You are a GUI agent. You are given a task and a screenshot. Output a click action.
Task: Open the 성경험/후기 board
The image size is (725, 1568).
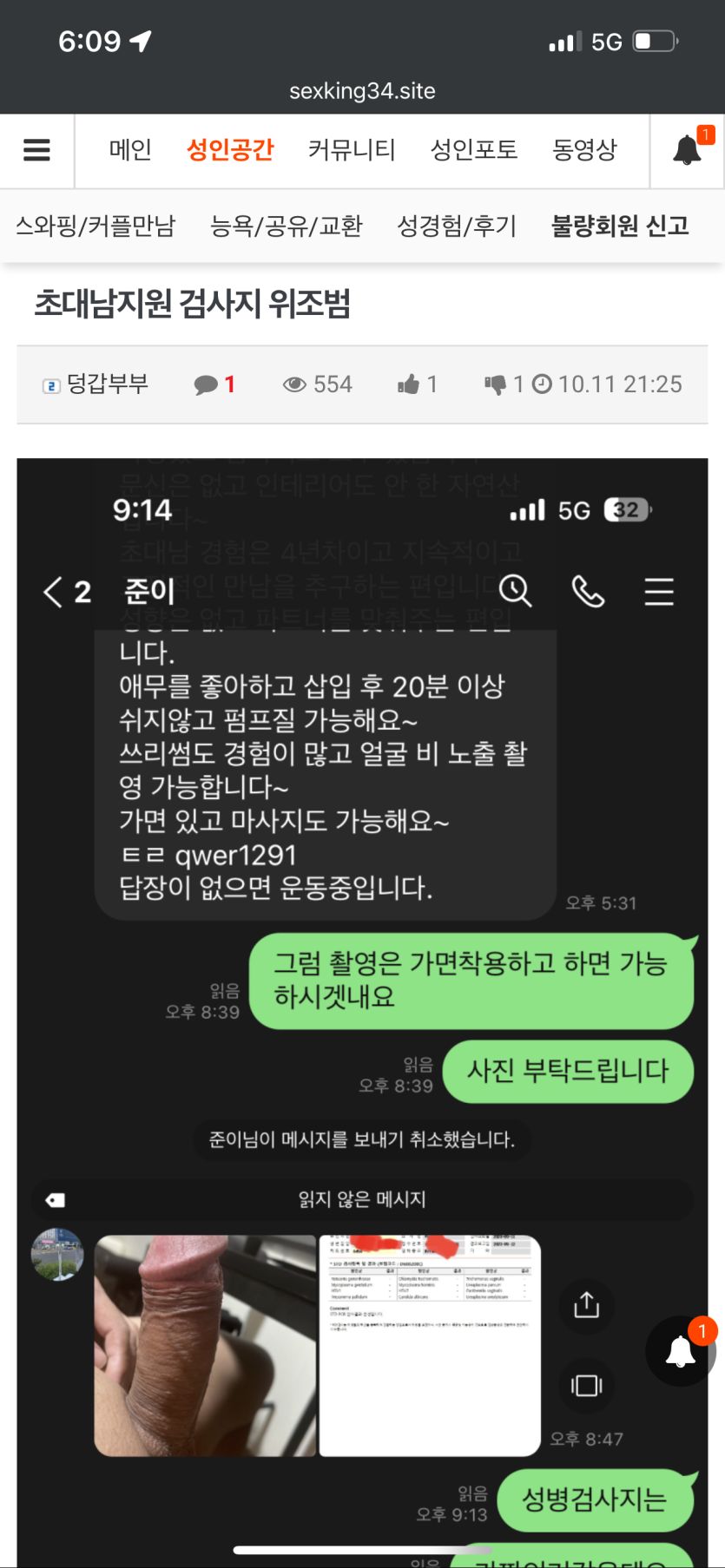[457, 226]
